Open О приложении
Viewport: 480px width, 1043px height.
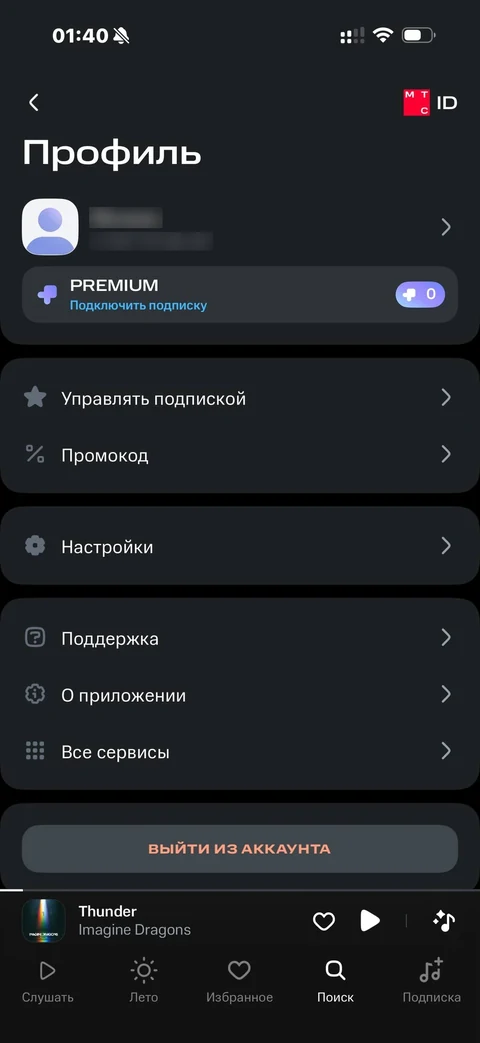click(240, 695)
